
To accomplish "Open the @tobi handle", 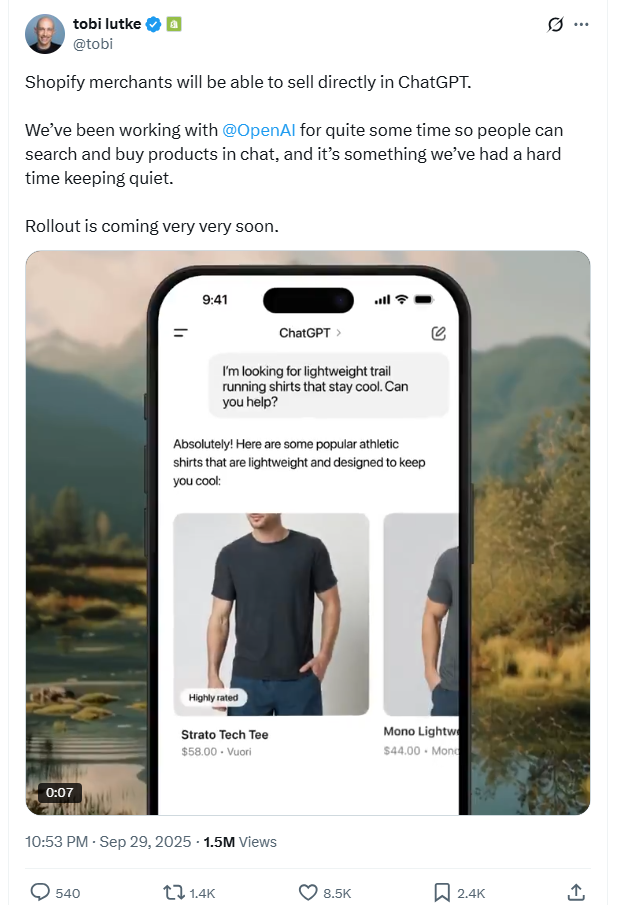I will click(92, 42).
